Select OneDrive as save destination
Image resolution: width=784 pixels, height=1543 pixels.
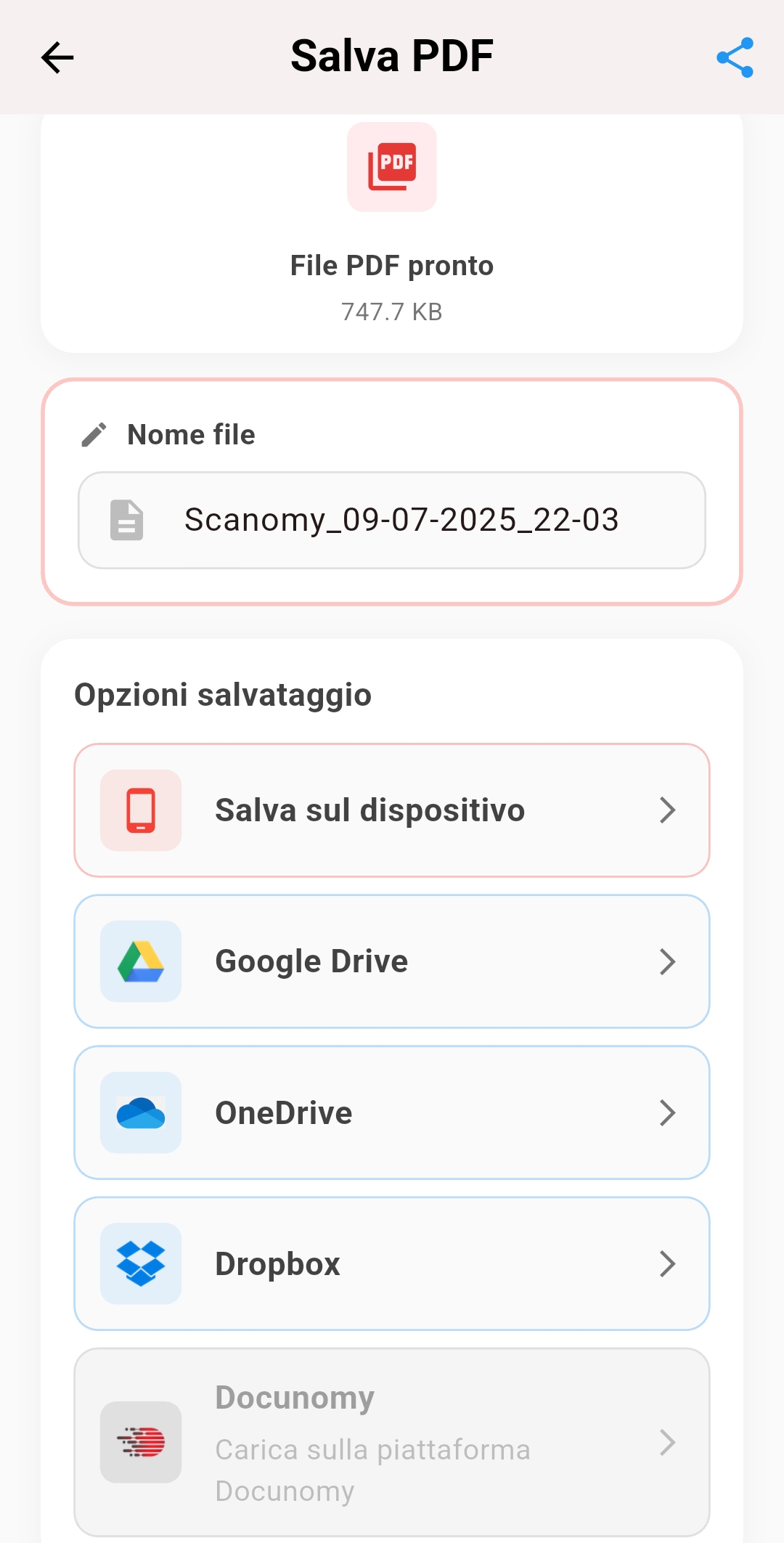pos(392,1112)
